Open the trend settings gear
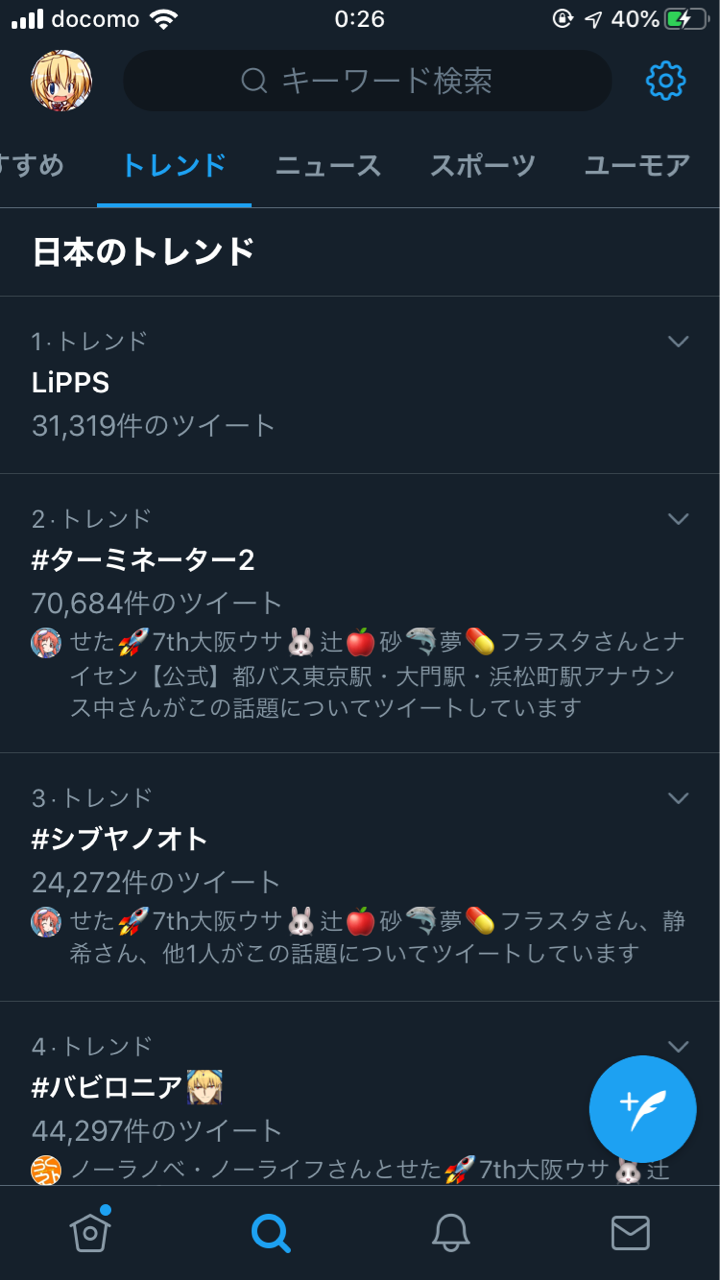Screen dimensions: 720x1280 [x=665, y=81]
